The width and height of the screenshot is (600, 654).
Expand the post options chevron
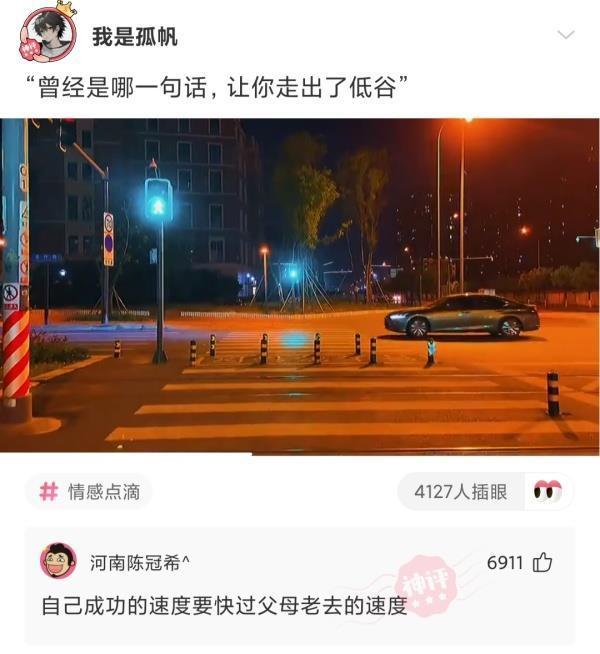point(565,35)
